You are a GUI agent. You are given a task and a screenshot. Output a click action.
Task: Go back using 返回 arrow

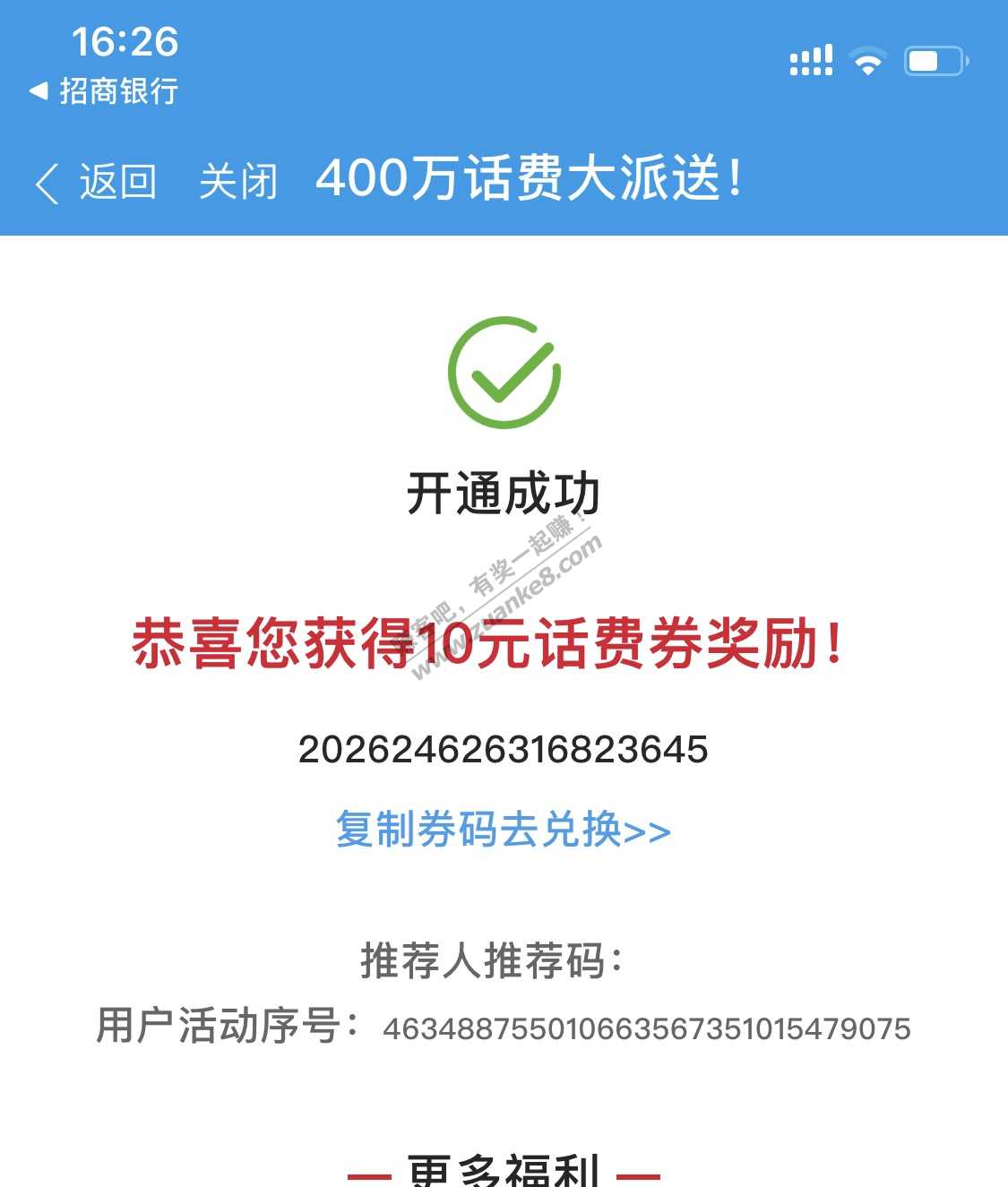[96, 182]
